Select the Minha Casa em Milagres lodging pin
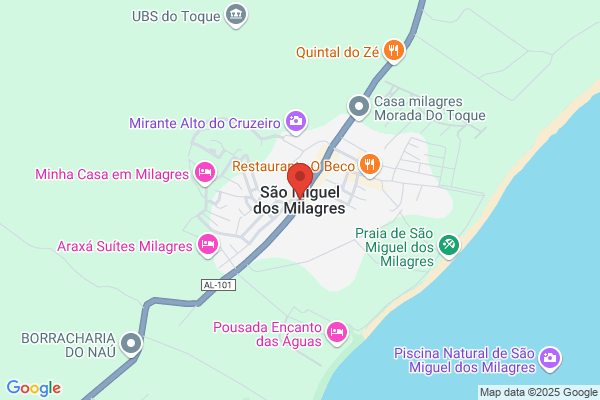This screenshot has height=400, width=600. [205, 173]
